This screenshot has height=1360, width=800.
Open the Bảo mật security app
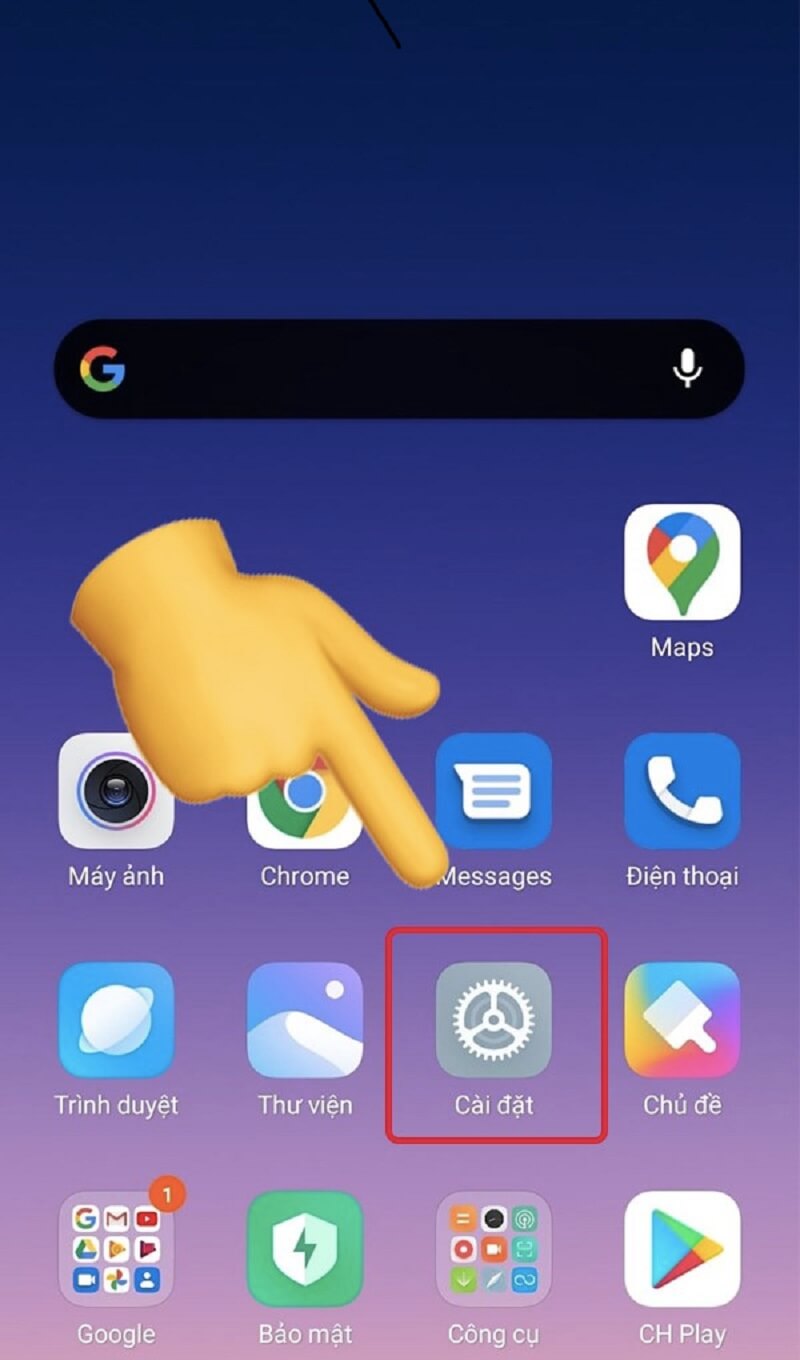pyautogui.click(x=305, y=1249)
